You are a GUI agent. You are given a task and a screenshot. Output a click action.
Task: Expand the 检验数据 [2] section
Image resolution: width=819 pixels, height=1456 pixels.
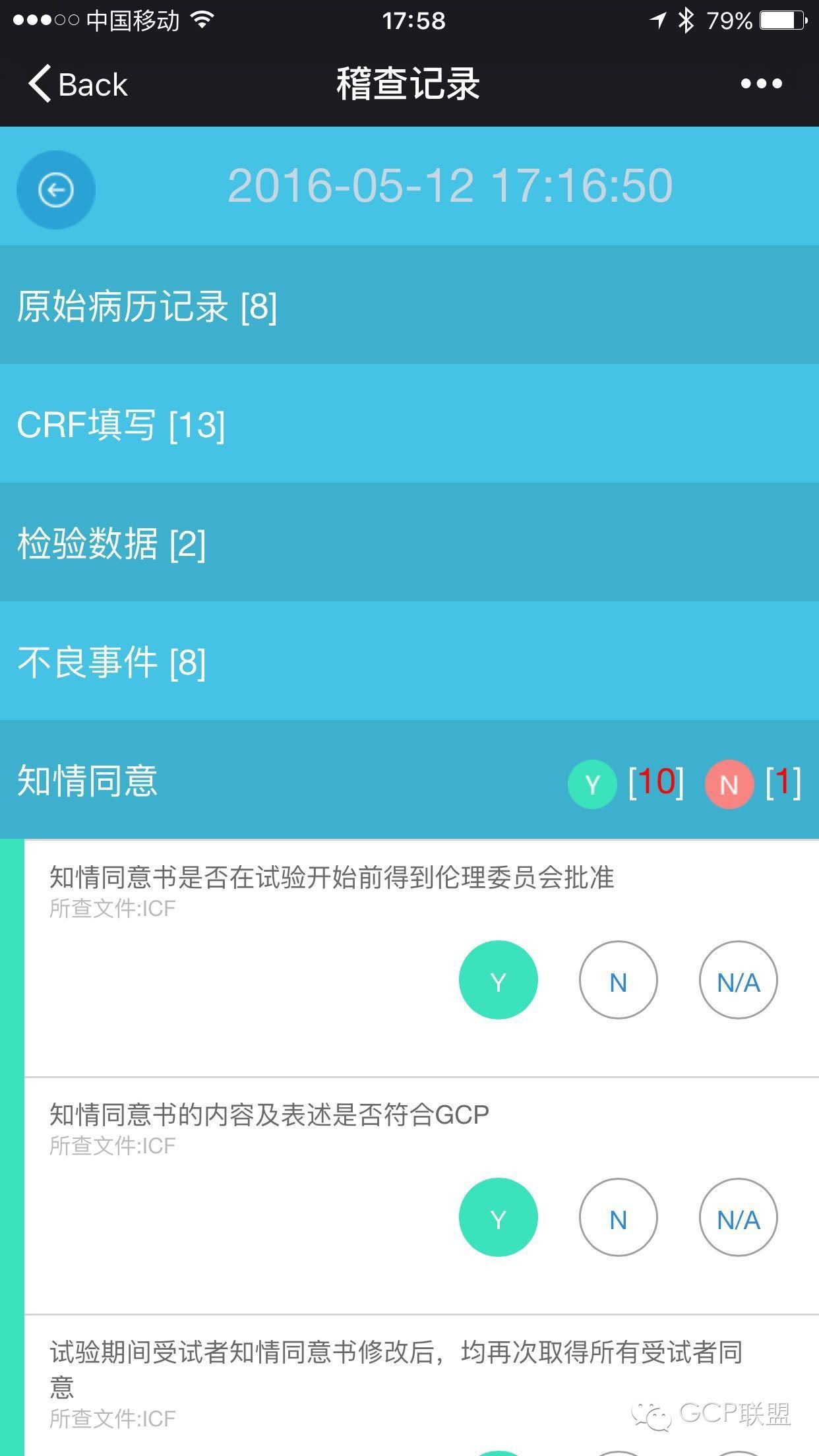click(409, 543)
